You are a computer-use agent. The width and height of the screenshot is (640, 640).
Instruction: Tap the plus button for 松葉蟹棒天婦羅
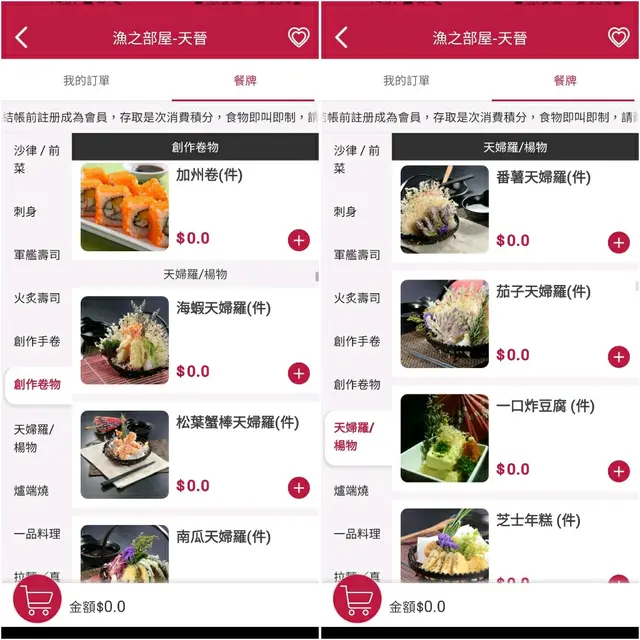(x=298, y=487)
